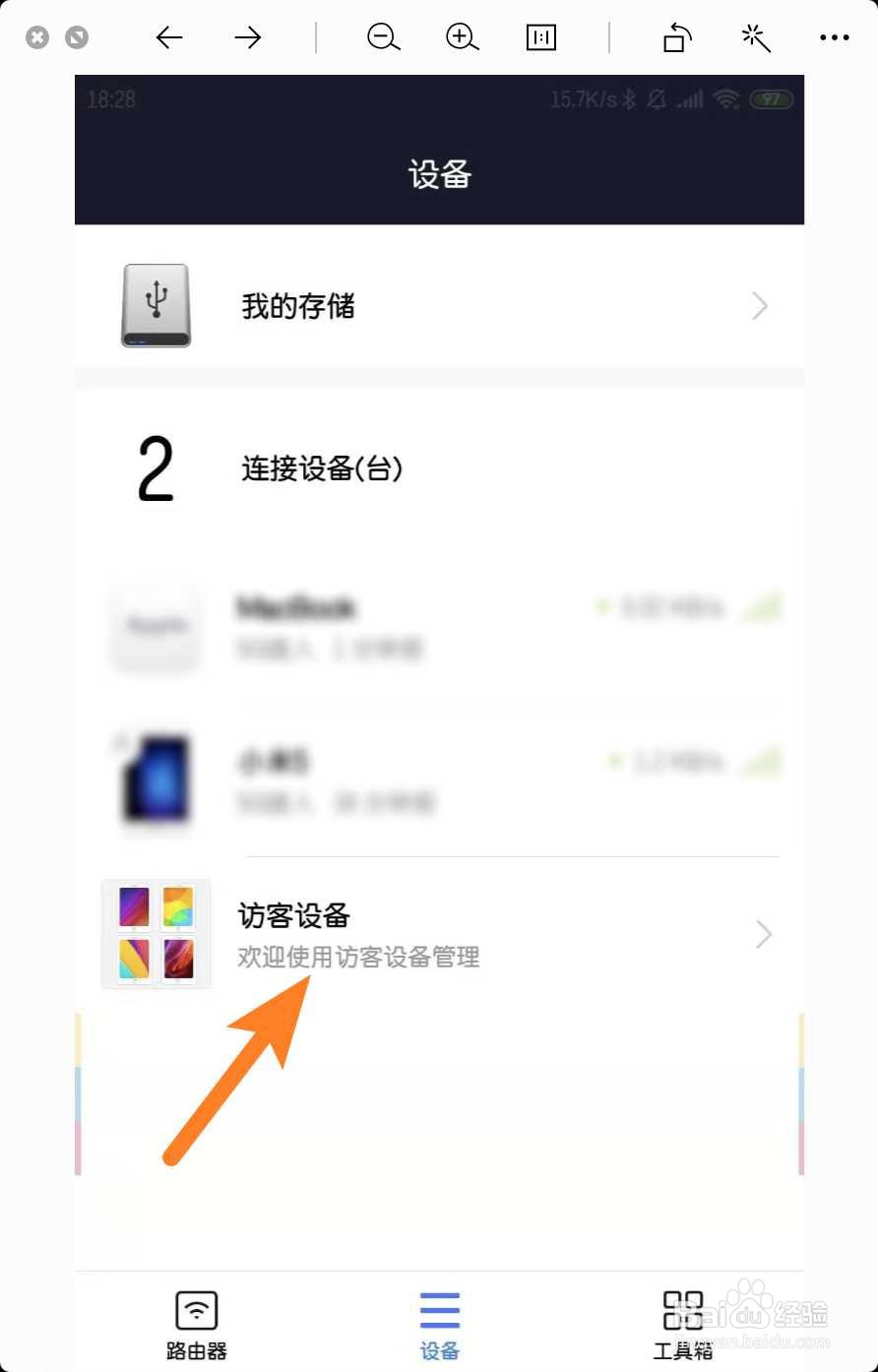Image resolution: width=878 pixels, height=1372 pixels.
Task: Click the zoom out magnifier icon
Action: (383, 37)
